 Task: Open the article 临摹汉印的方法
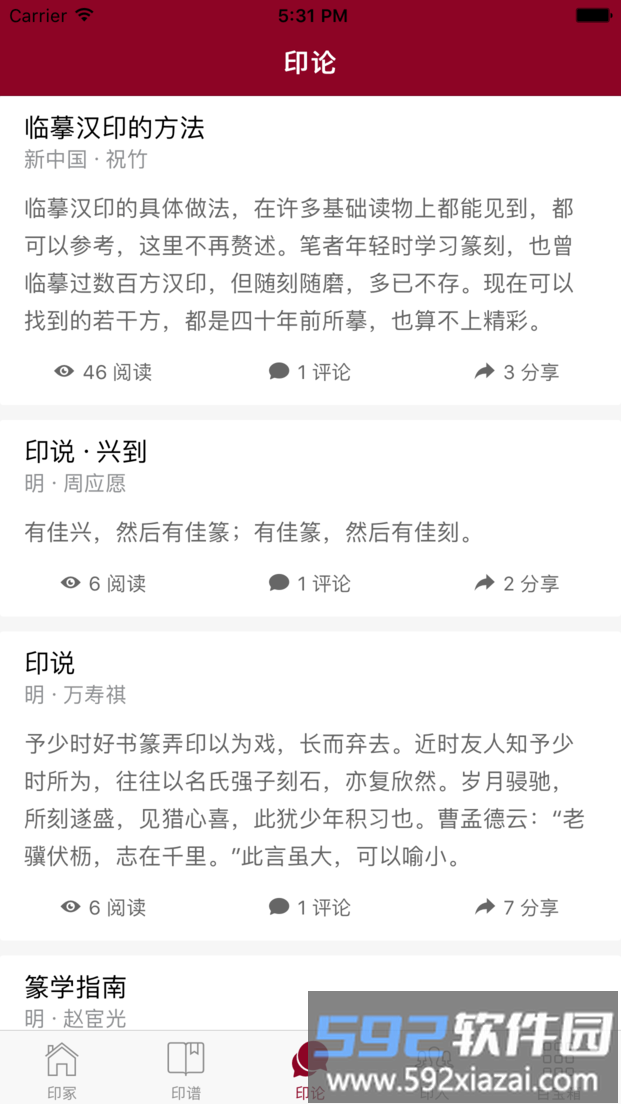click(x=115, y=128)
